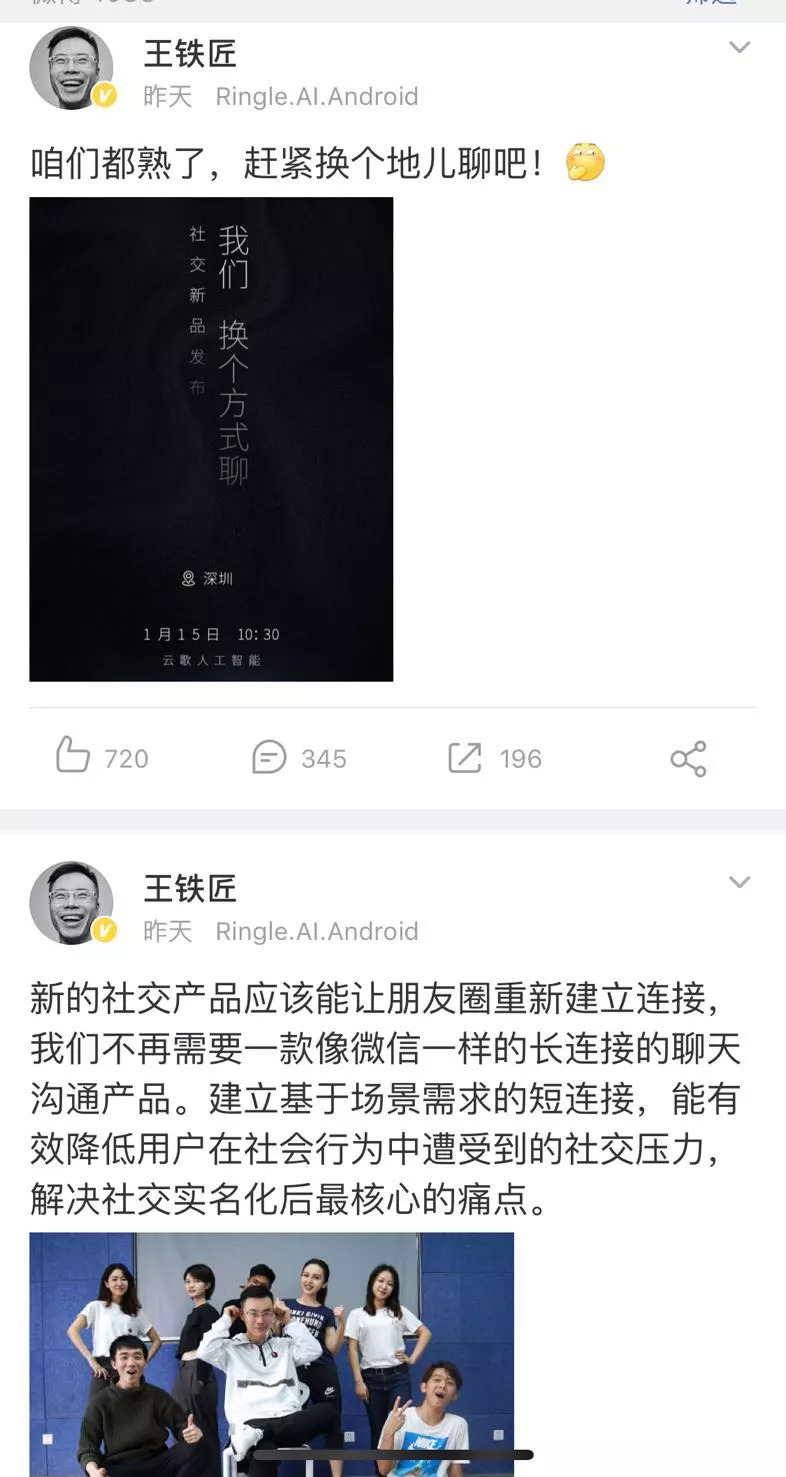The width and height of the screenshot is (786, 1477).
Task: Expand the dropdown chevron on the first post
Action: [739, 47]
